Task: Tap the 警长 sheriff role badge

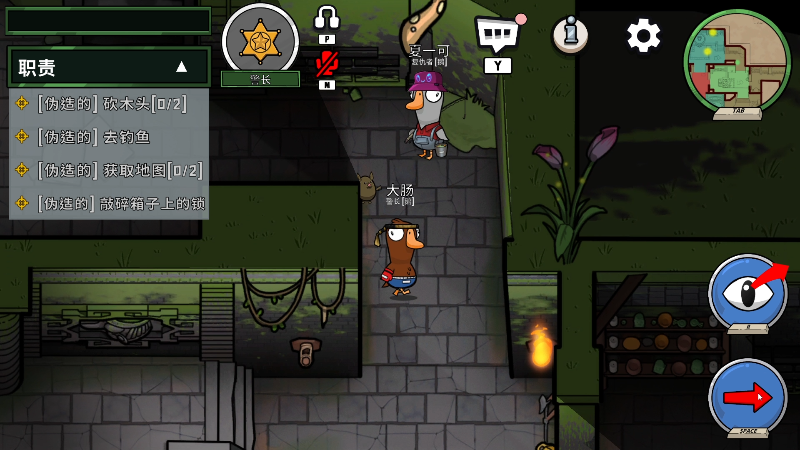Action: coord(260,40)
